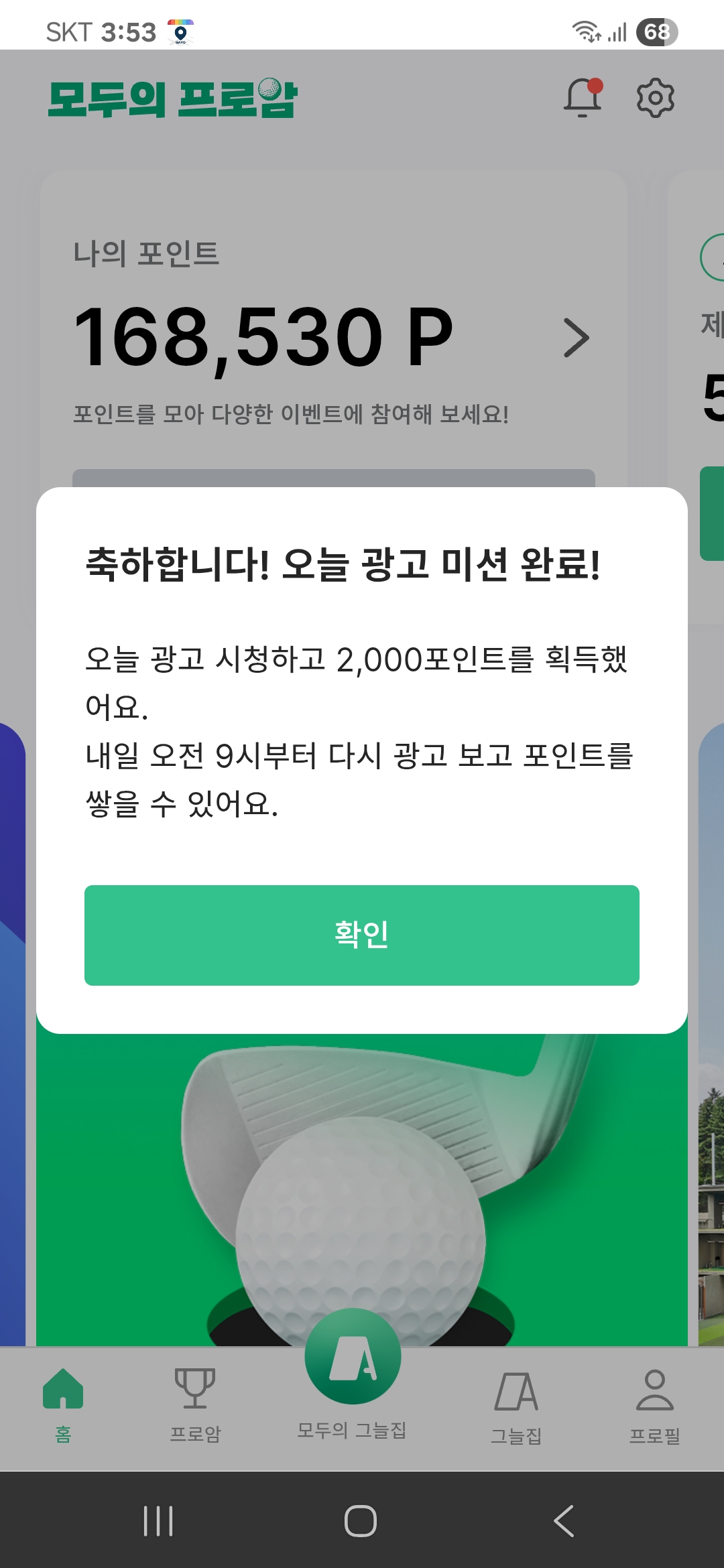724x1568 pixels.
Task: Open the recent apps button
Action: (158, 1520)
